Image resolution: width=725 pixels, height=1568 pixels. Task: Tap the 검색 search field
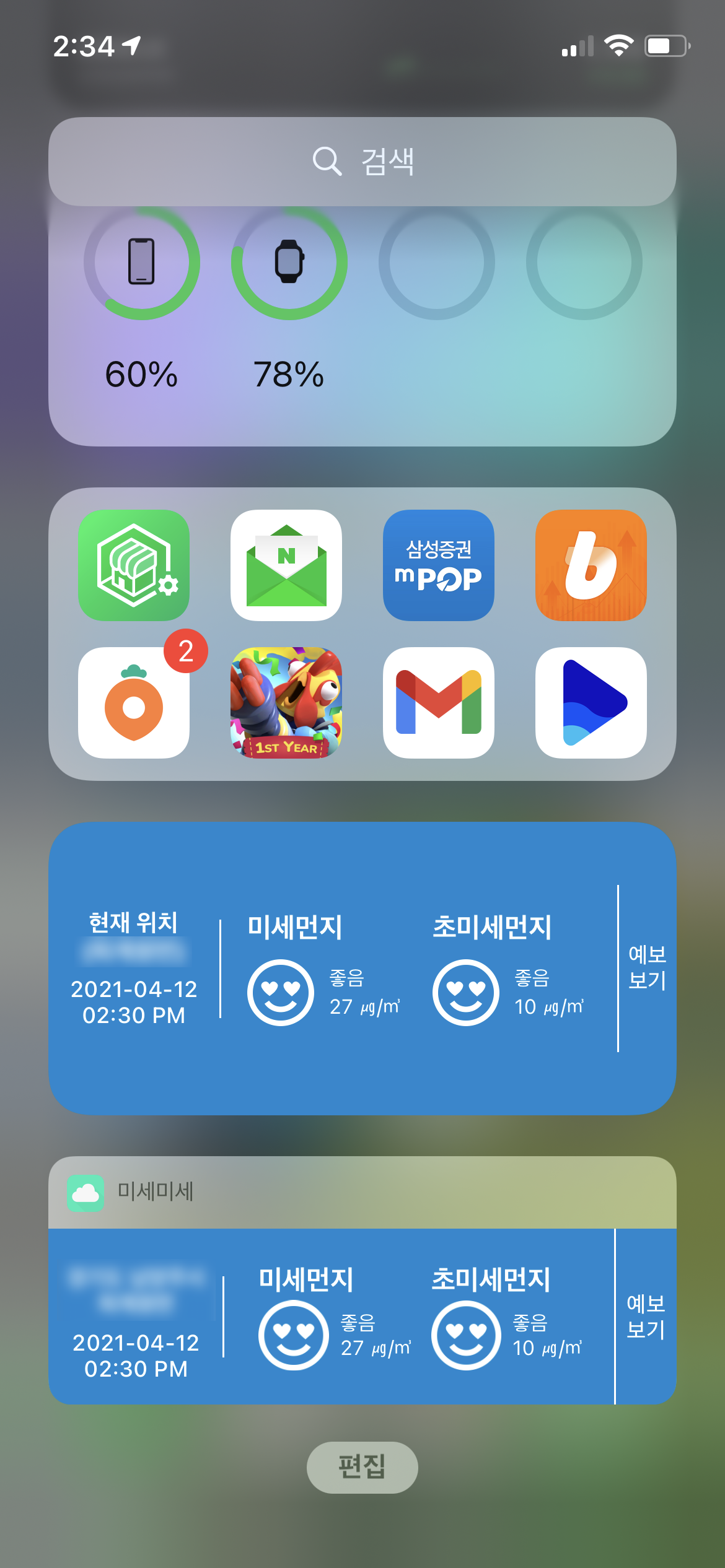[x=362, y=162]
